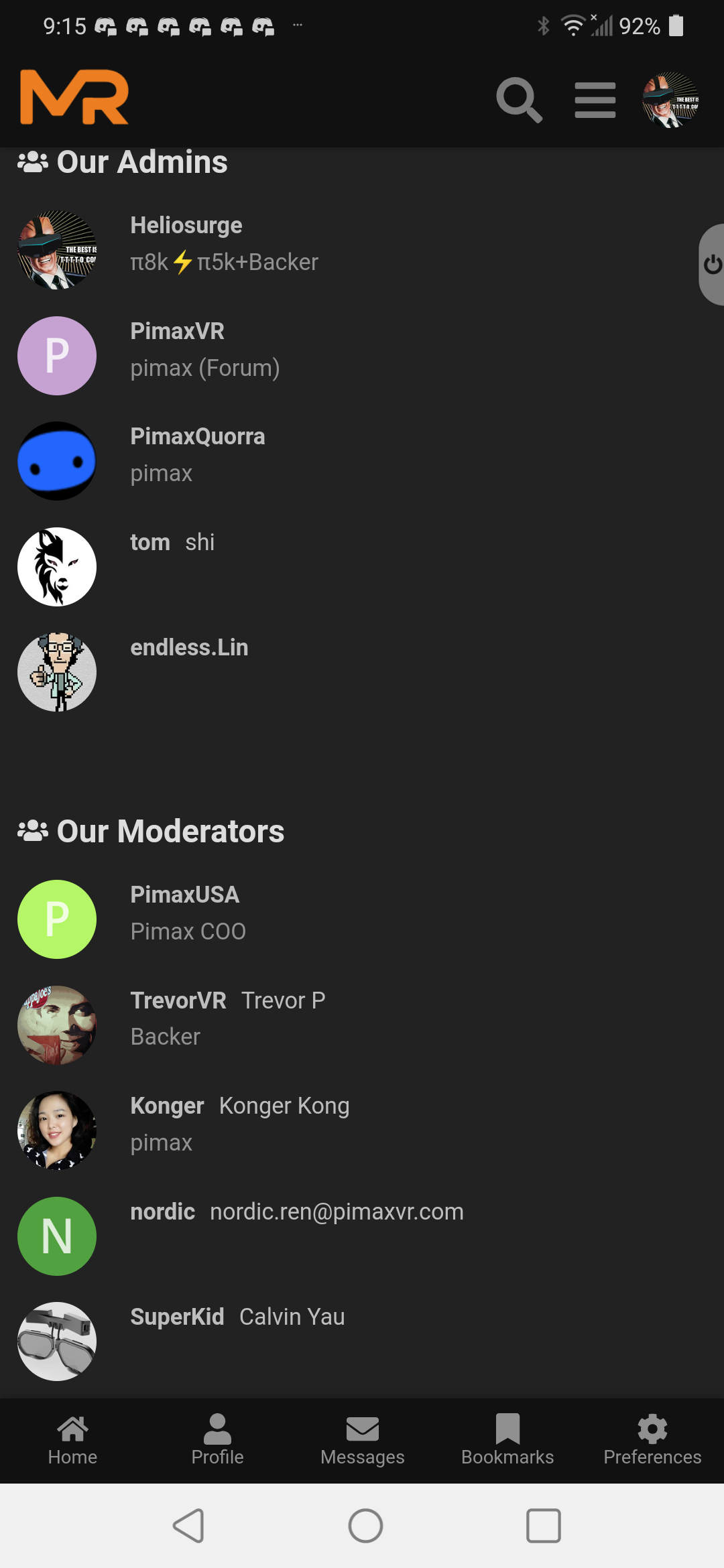
Task: View PimaxVR's profile
Action: point(178,332)
